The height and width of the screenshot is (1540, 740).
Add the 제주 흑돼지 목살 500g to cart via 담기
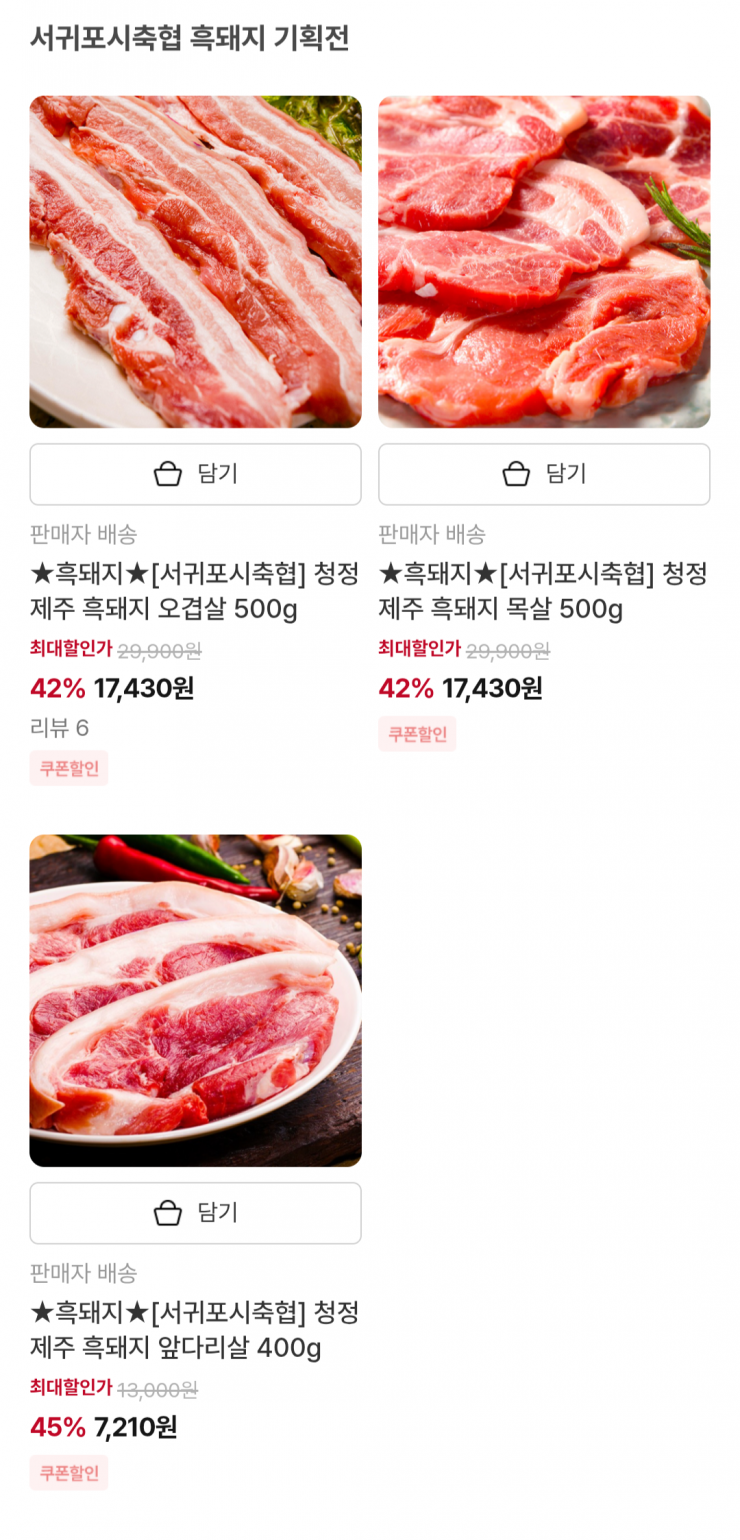(x=544, y=474)
